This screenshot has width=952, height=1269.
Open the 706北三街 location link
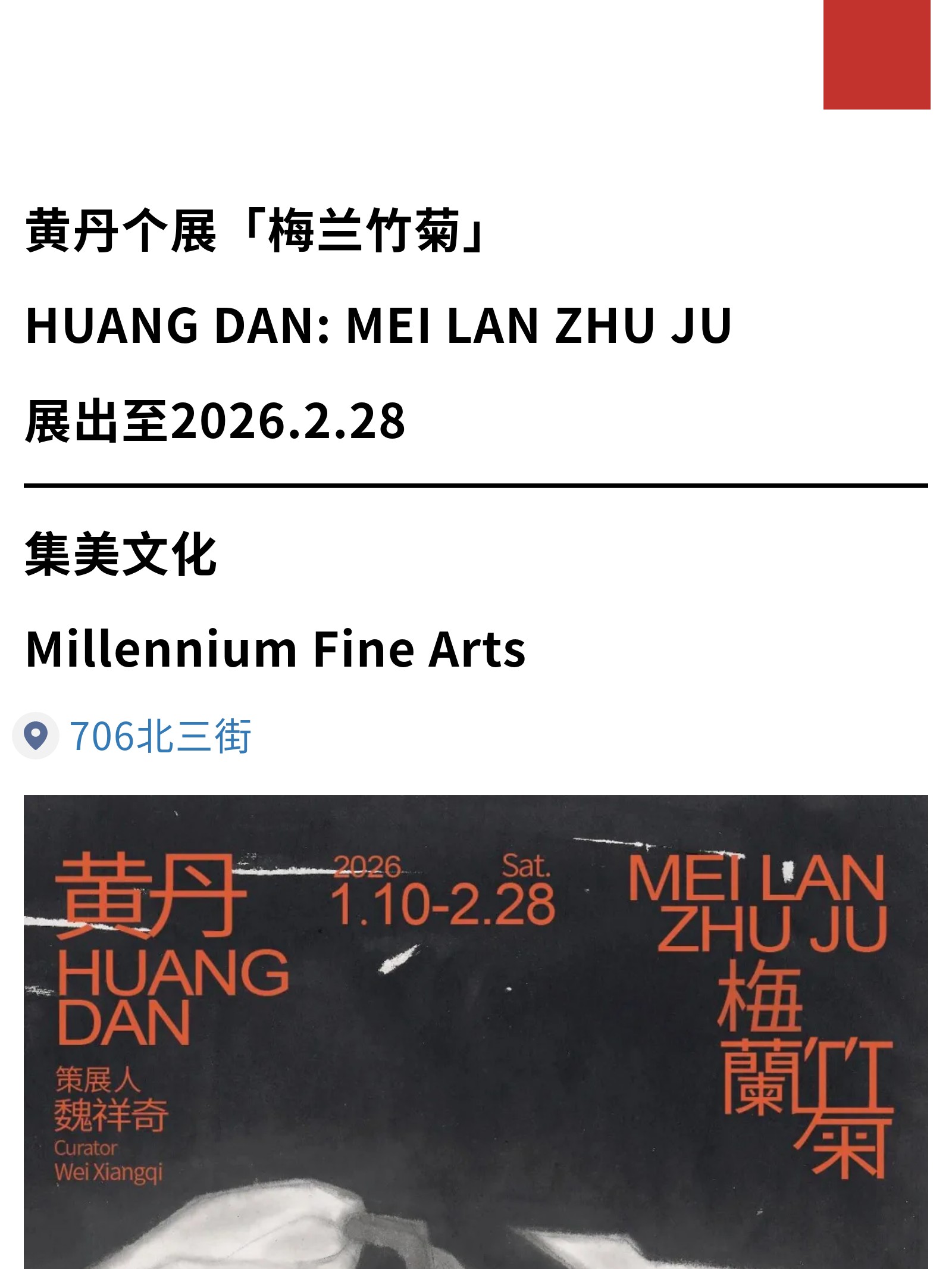[159, 736]
